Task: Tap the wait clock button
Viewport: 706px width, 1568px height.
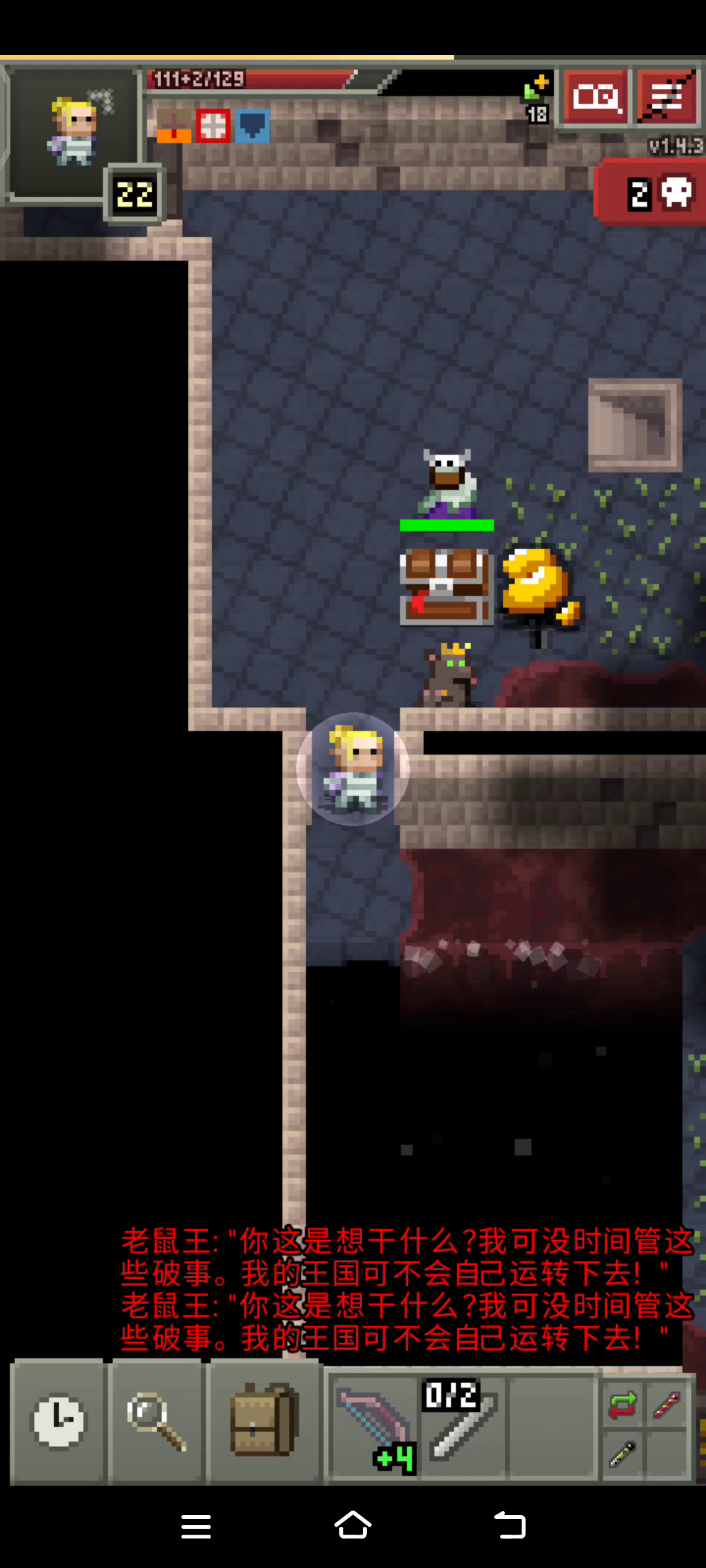Action: [58, 1421]
